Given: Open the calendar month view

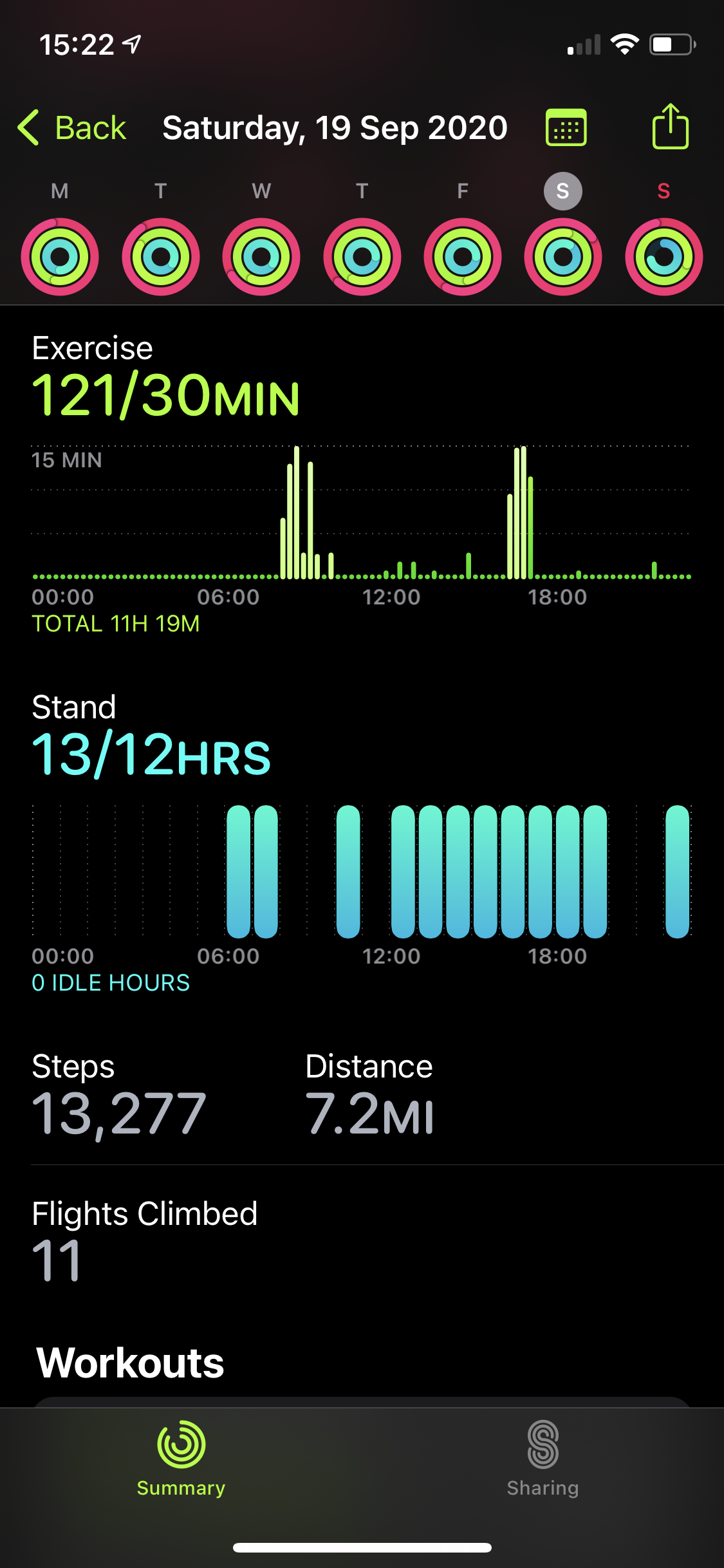Looking at the screenshot, I should [x=566, y=127].
